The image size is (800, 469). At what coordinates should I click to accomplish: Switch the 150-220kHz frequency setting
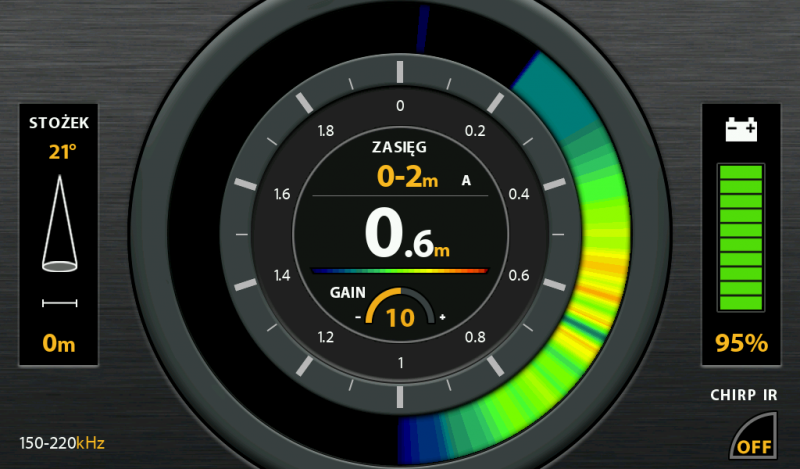click(62, 442)
